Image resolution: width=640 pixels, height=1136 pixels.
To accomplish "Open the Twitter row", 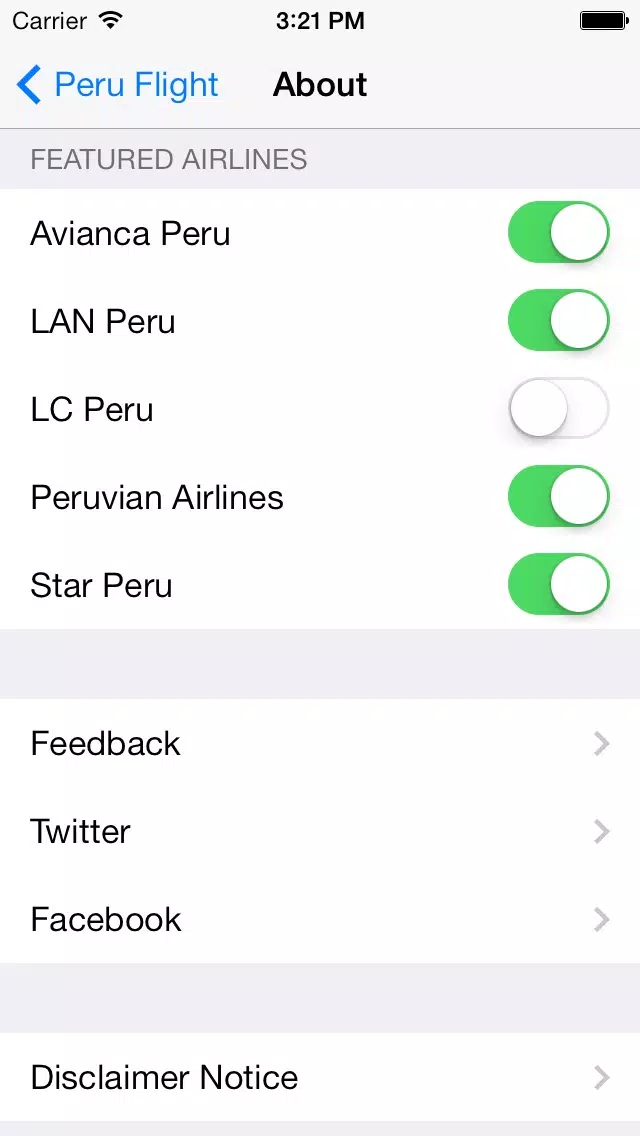I will tap(320, 831).
